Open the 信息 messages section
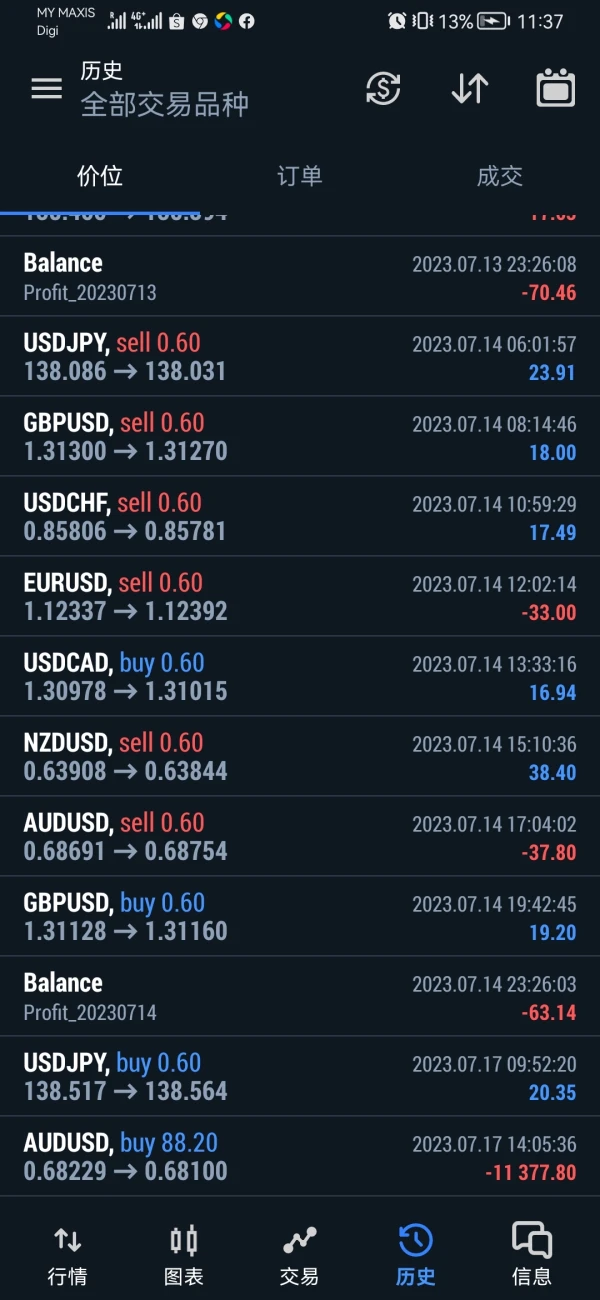Image resolution: width=600 pixels, height=1300 pixels. [531, 1255]
